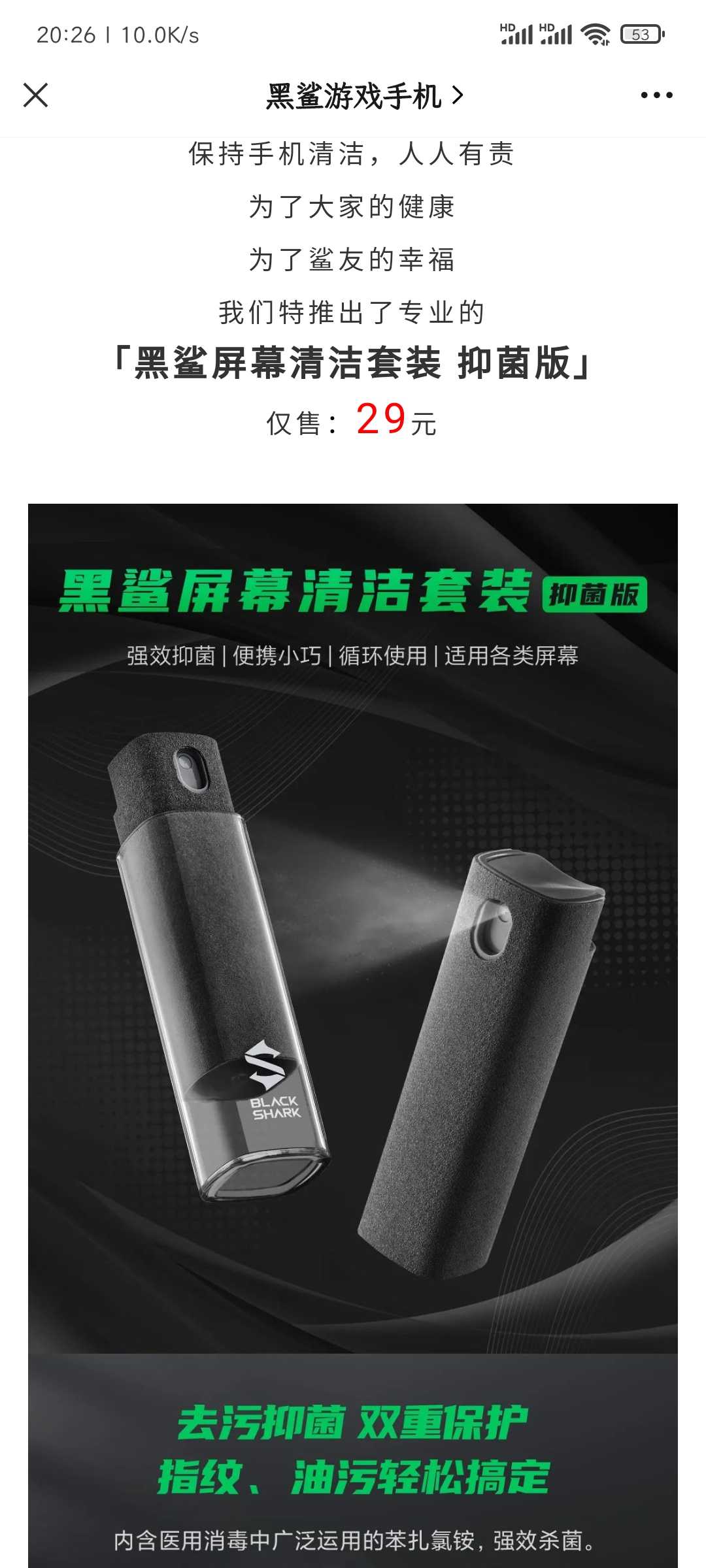This screenshot has height=1568, width=706.
Task: Close the article page
Action: pyautogui.click(x=36, y=95)
